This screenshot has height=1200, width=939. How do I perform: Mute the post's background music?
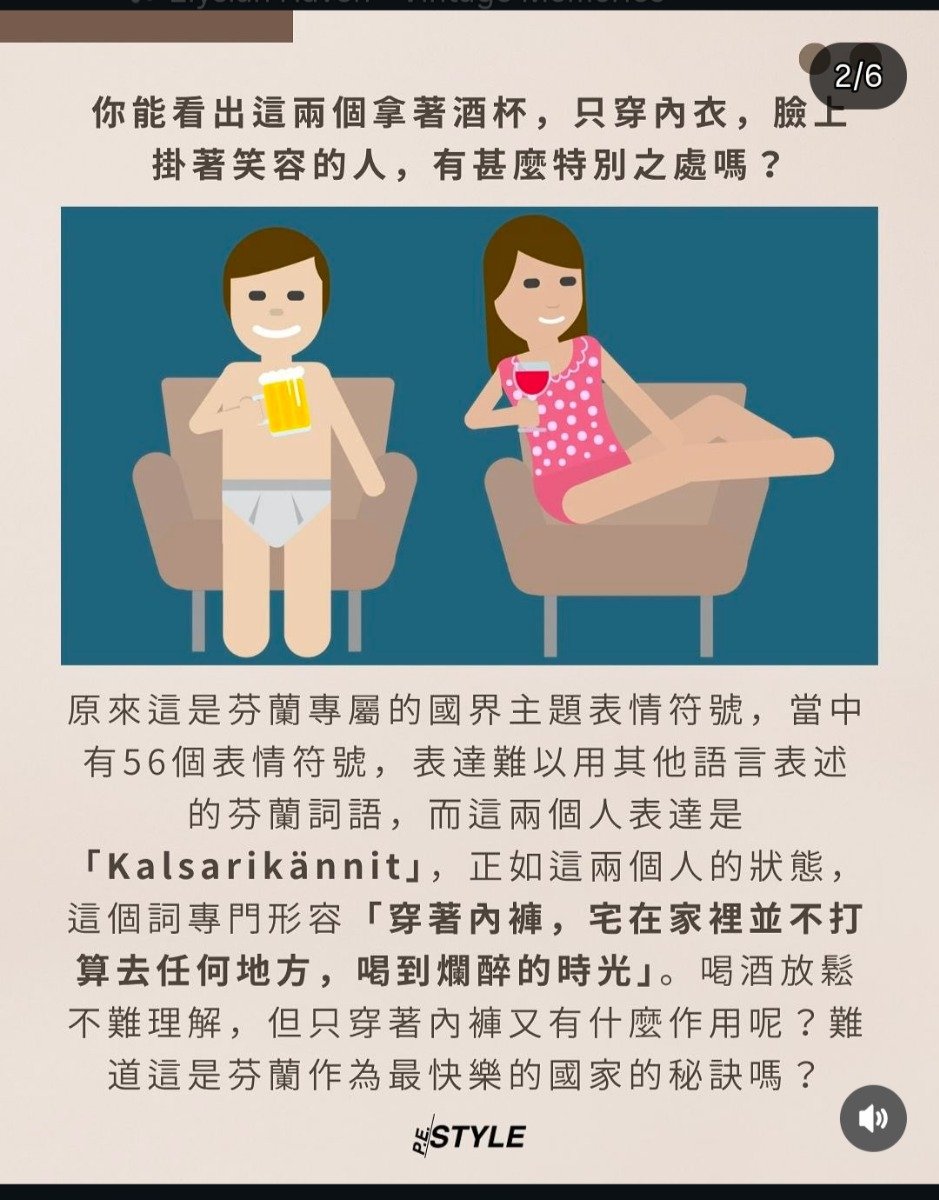point(872,1118)
